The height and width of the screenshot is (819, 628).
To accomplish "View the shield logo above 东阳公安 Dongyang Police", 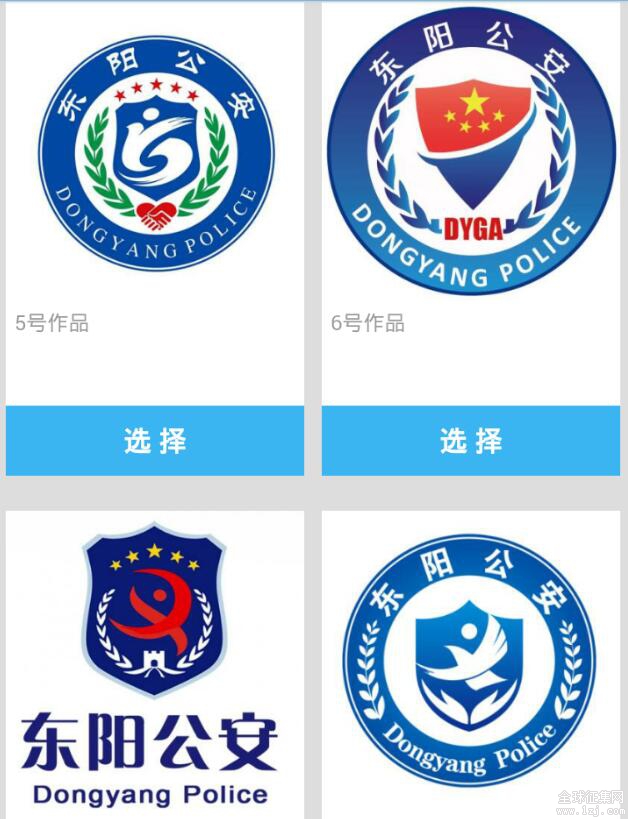I will 154,610.
